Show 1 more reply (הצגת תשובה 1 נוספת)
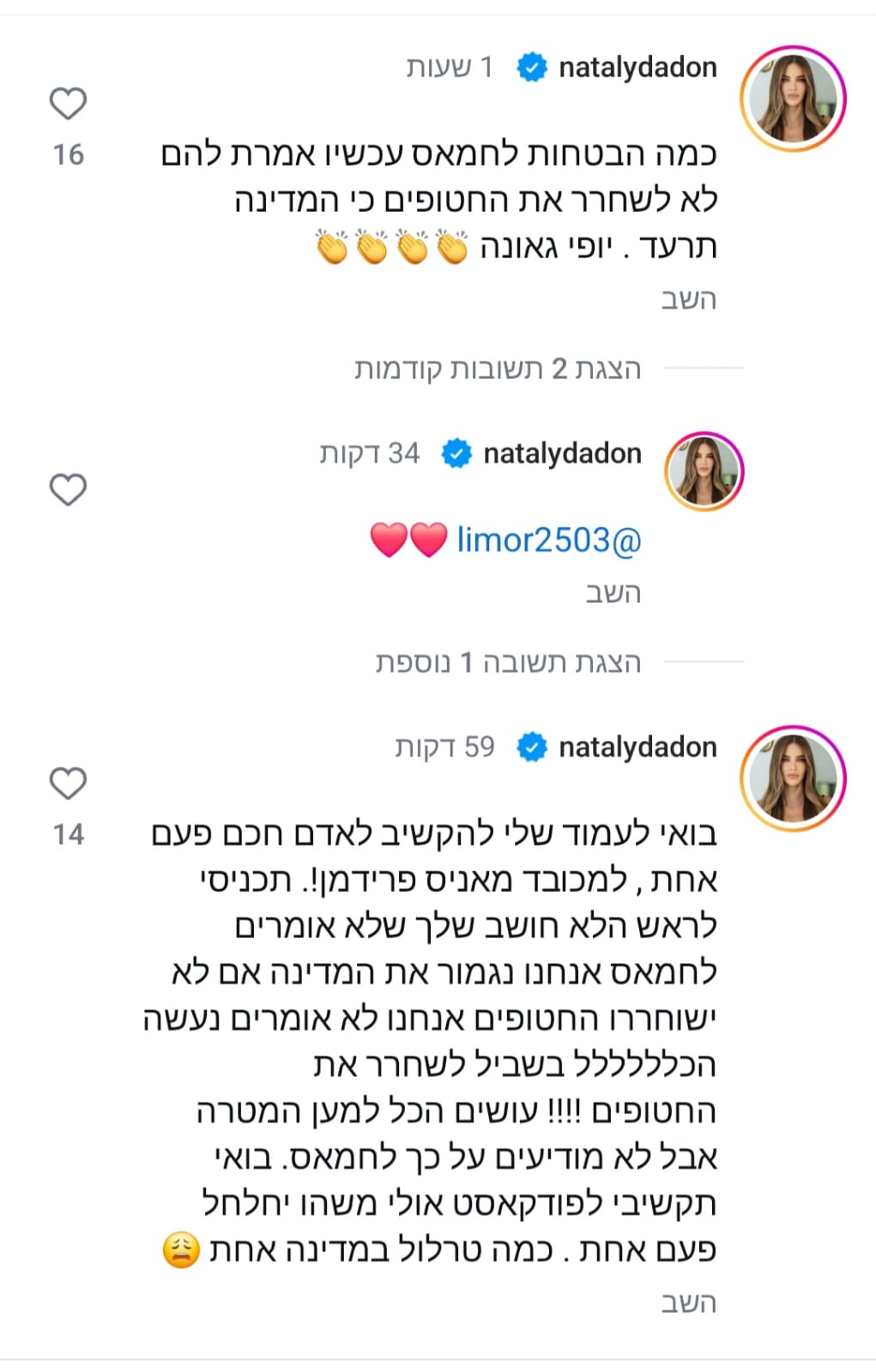Screen dimensions: 876x1372 click(x=508, y=663)
